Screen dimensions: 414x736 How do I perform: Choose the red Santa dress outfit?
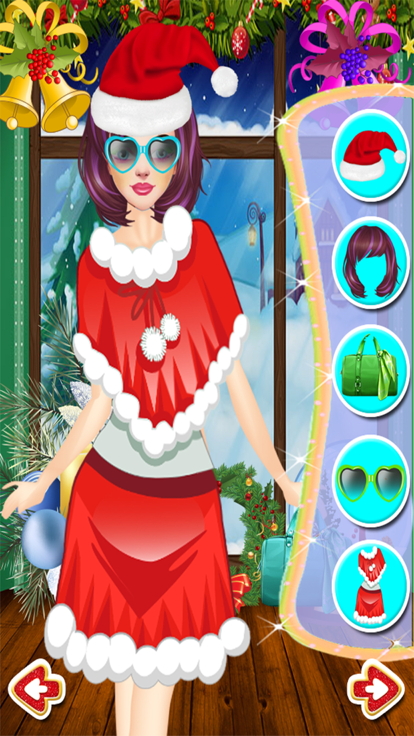point(371,586)
